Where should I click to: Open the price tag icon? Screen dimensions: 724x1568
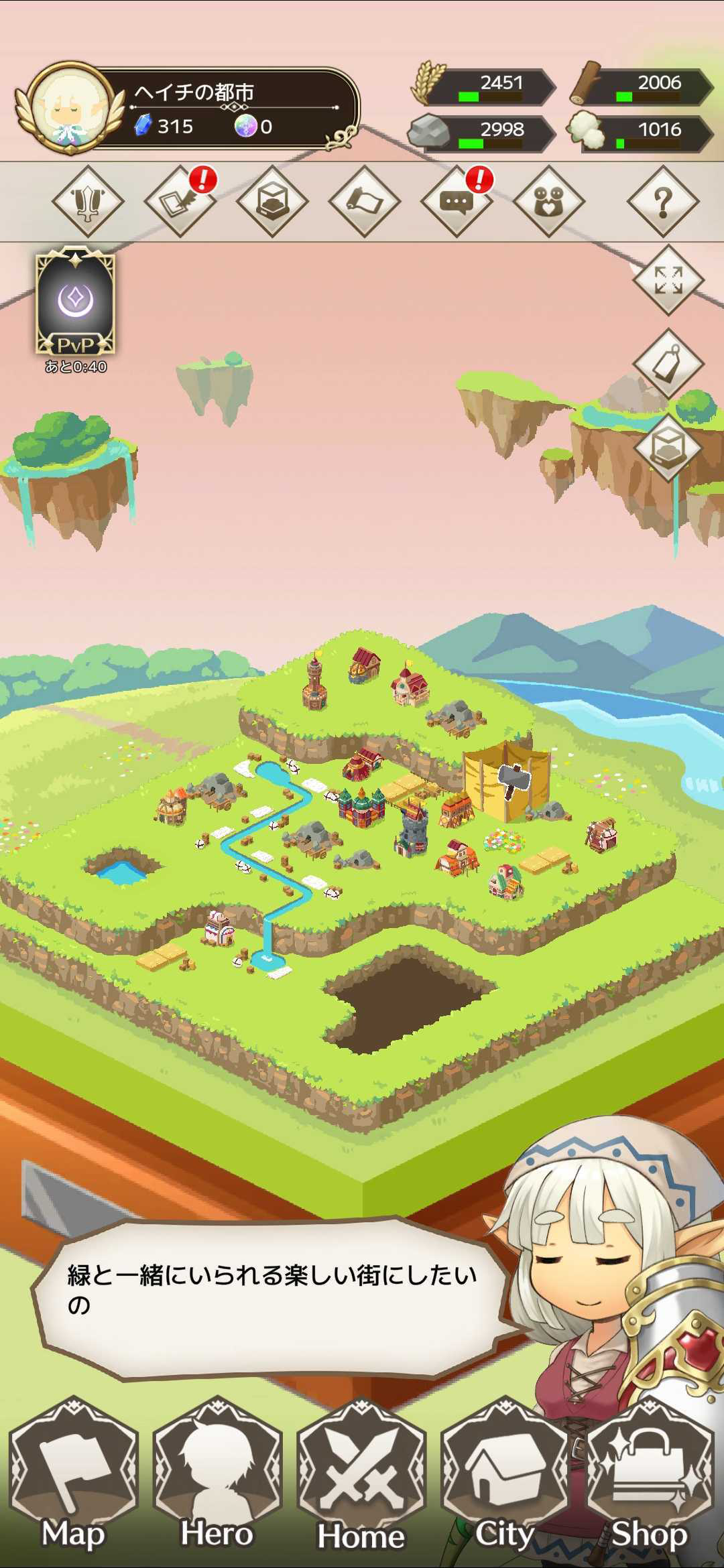pyautogui.click(x=668, y=364)
